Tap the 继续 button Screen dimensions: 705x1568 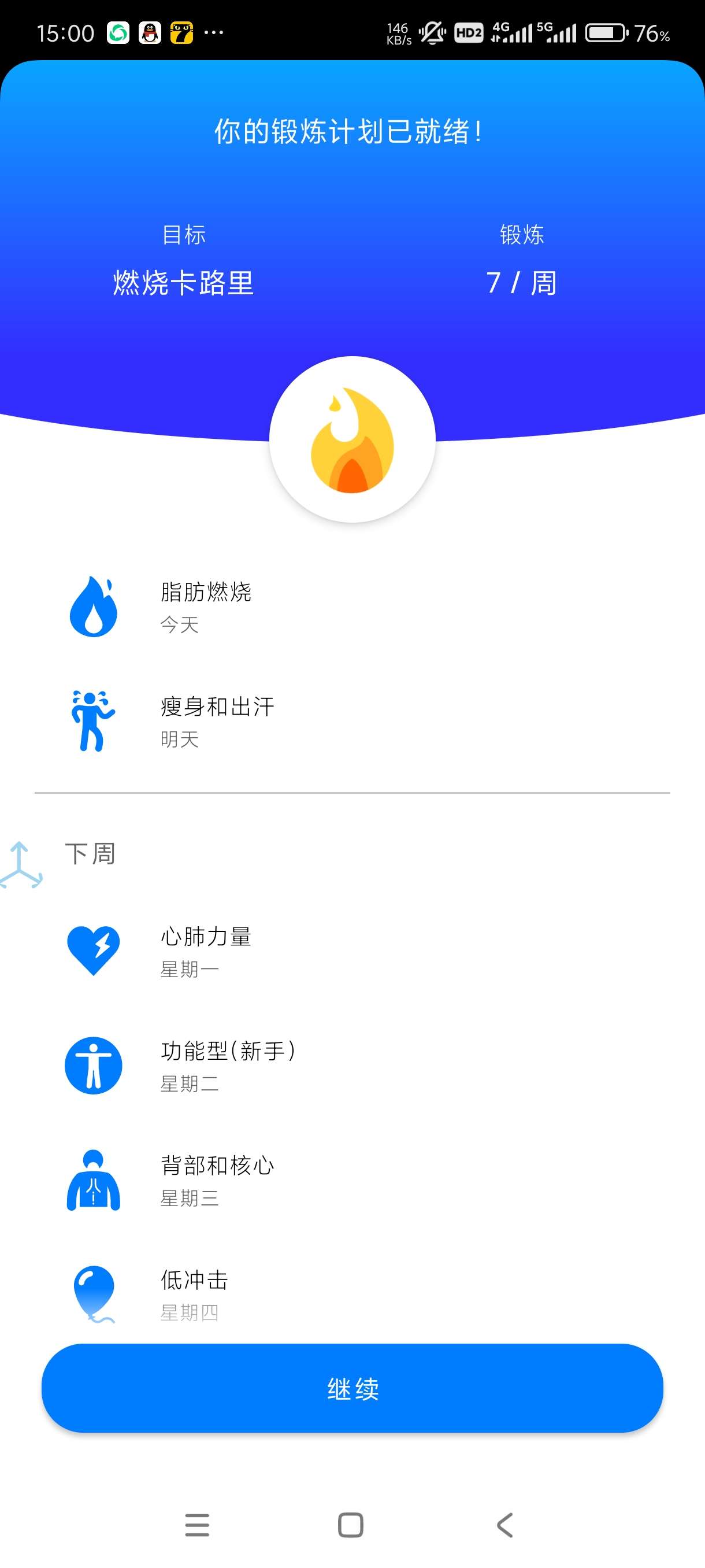[x=352, y=1388]
